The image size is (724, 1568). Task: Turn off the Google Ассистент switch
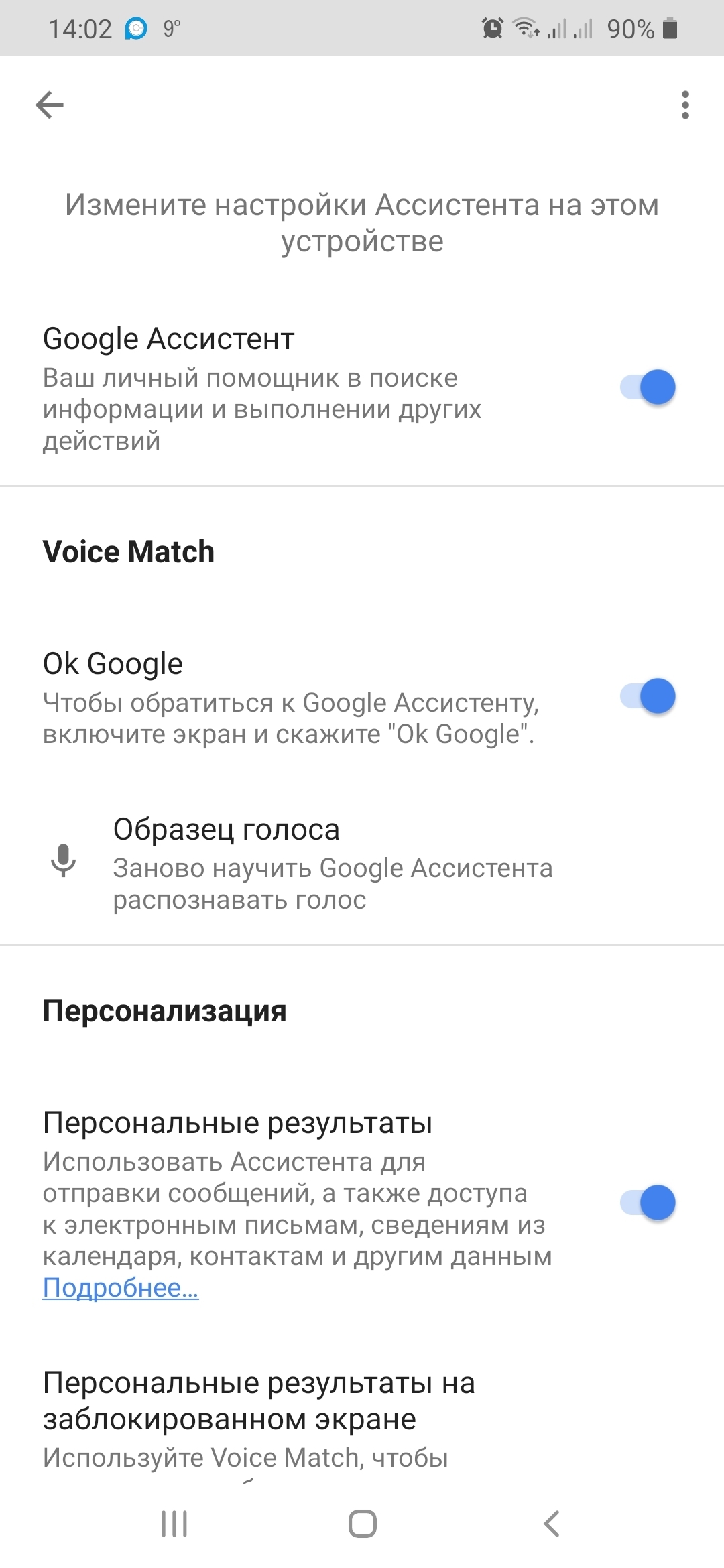(x=647, y=387)
